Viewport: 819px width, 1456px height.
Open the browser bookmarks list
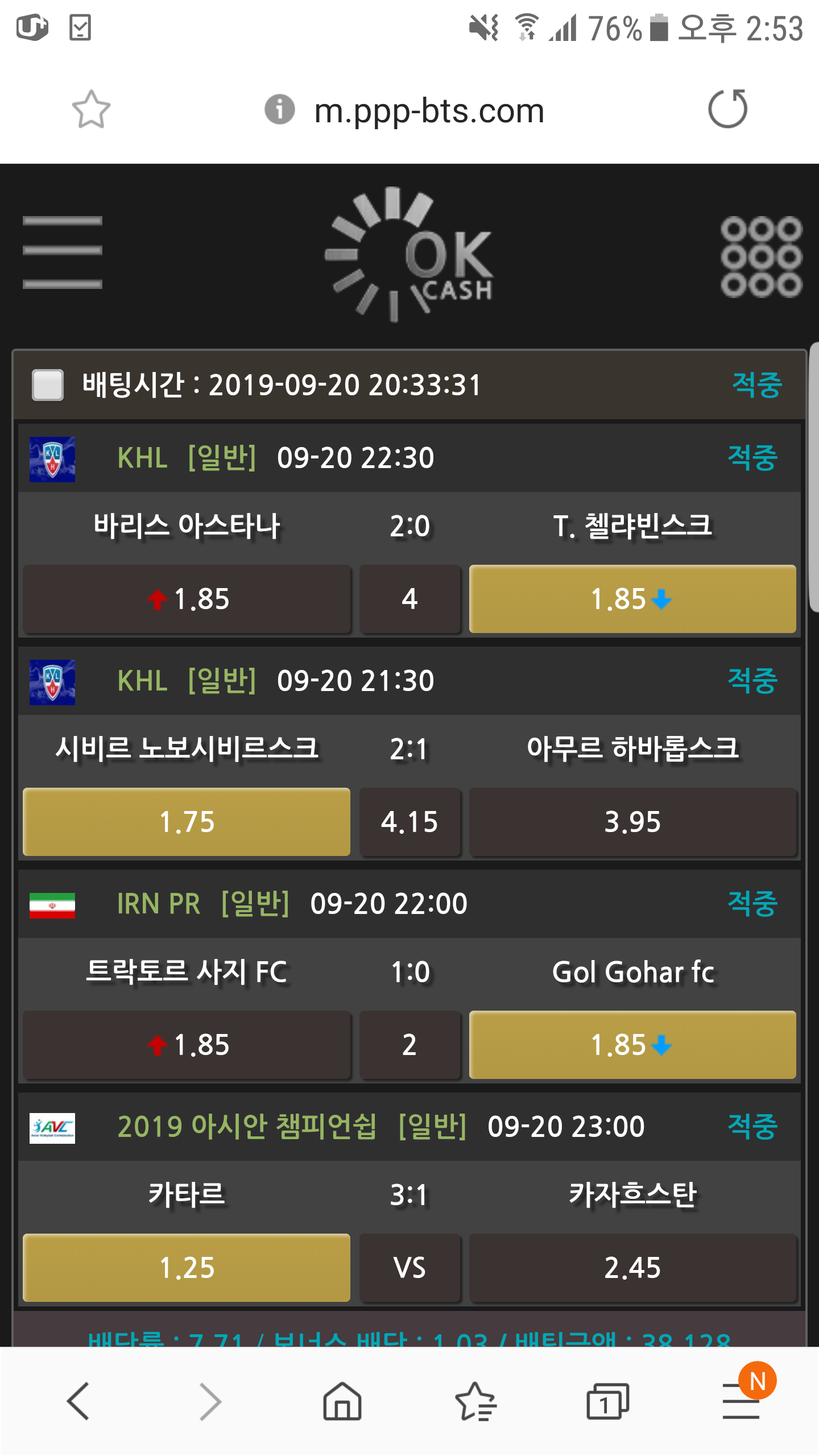(475, 1401)
